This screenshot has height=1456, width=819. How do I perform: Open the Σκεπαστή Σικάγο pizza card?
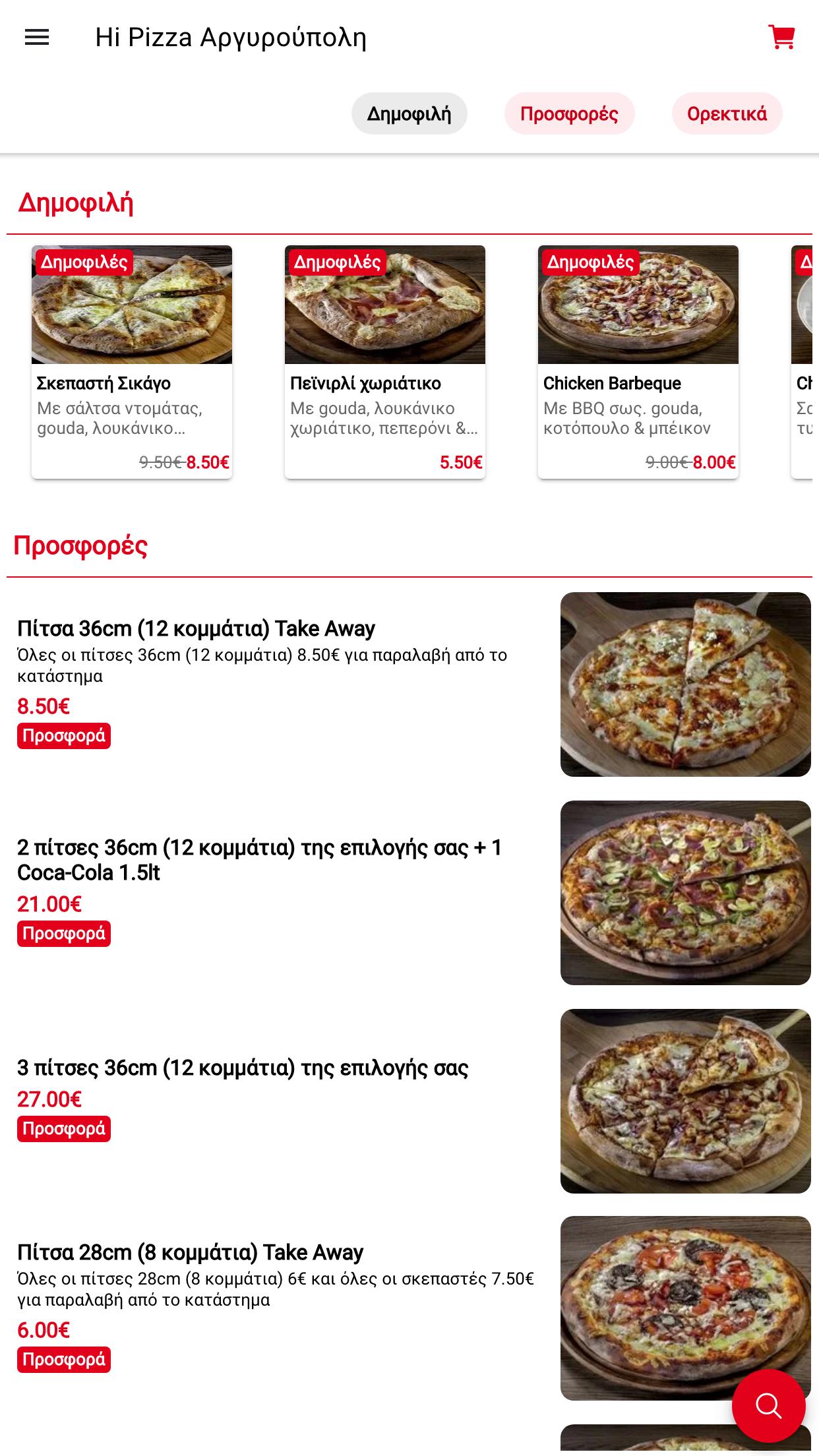[x=132, y=362]
